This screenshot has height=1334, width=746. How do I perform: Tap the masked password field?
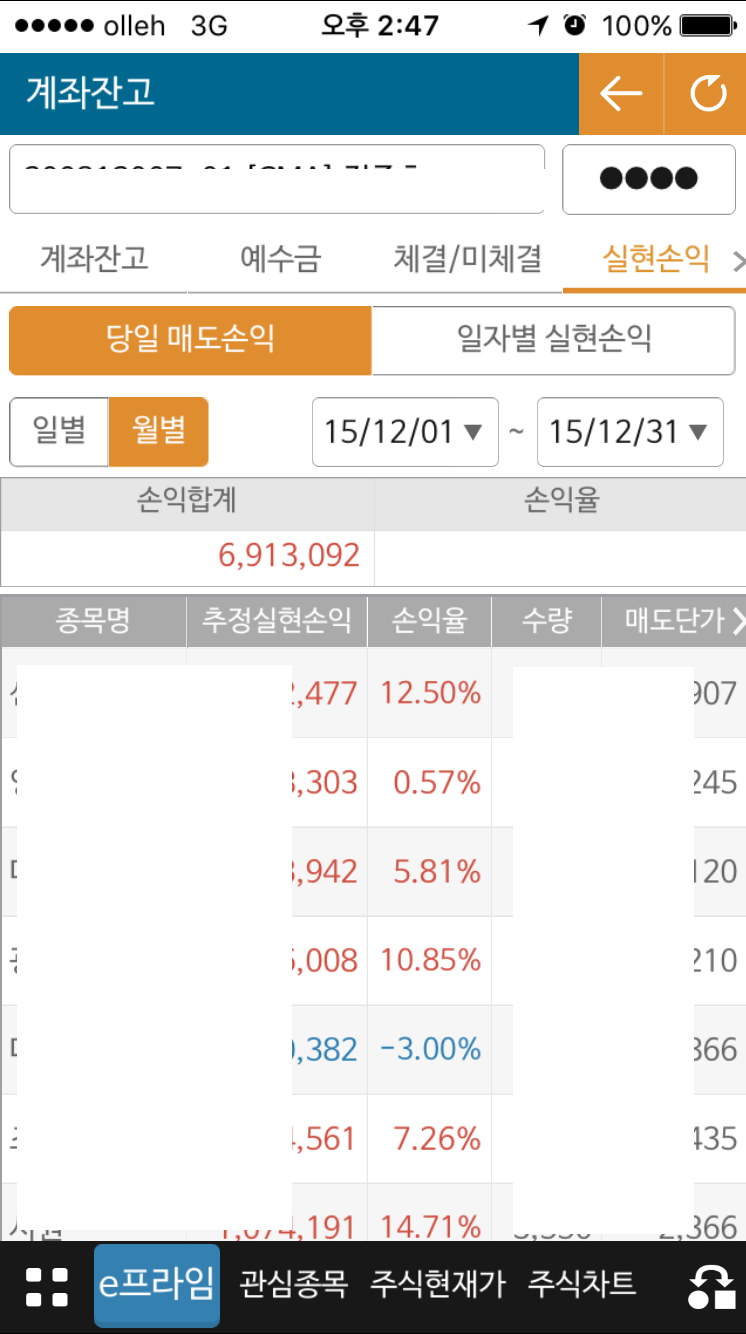649,179
